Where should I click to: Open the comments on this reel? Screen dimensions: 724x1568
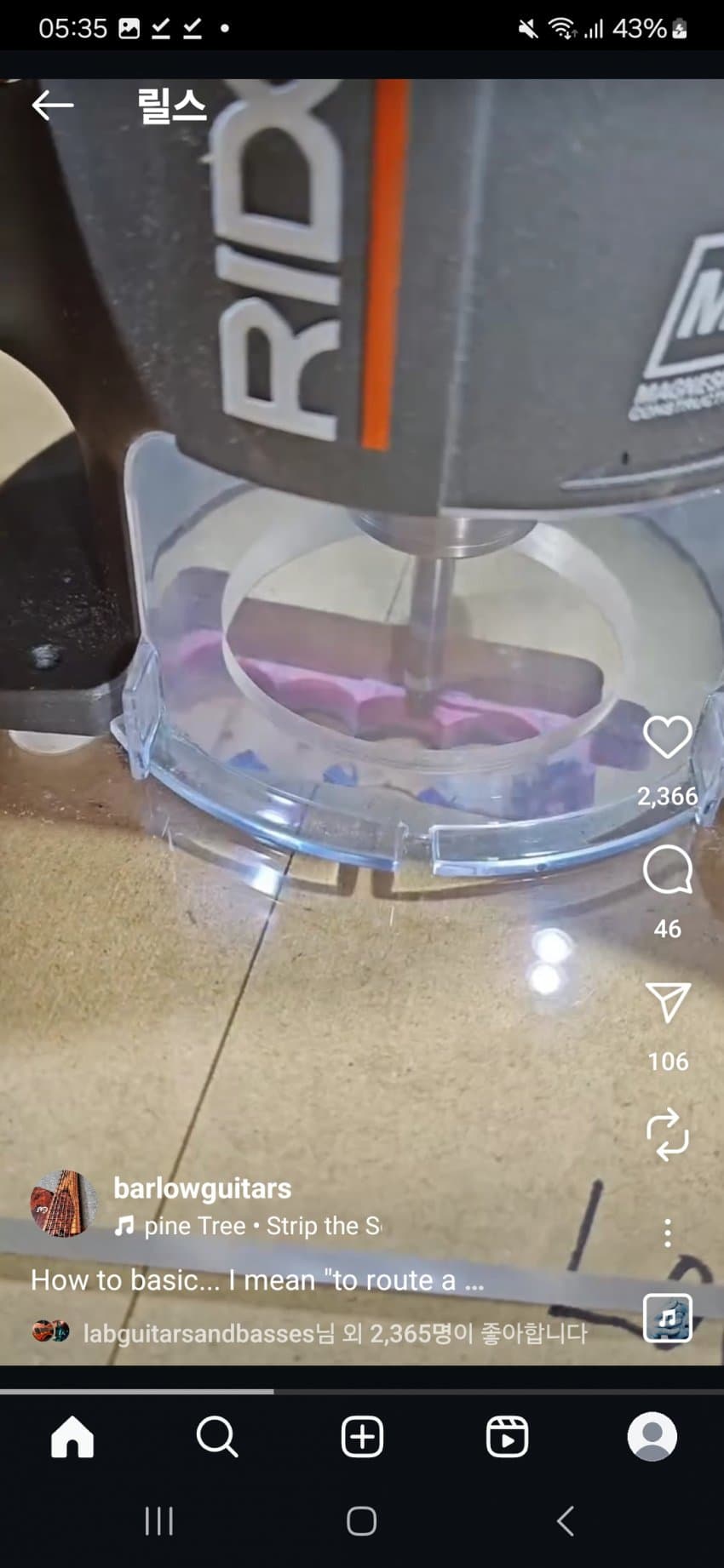(x=667, y=870)
